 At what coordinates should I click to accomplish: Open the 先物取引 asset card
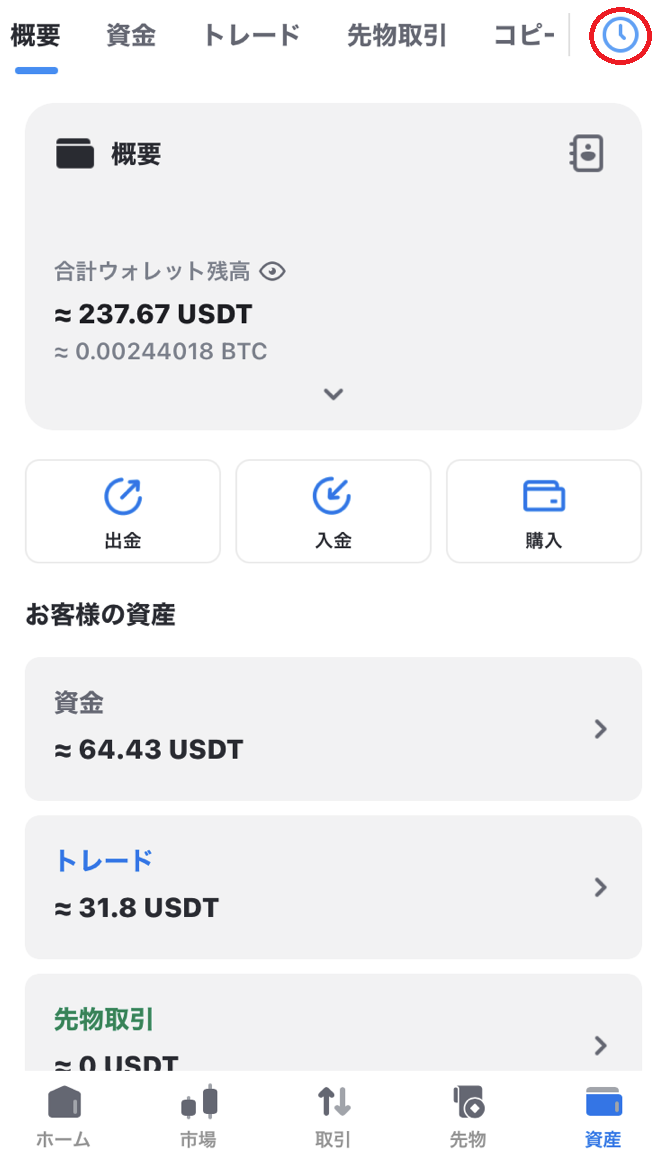[x=333, y=1023]
